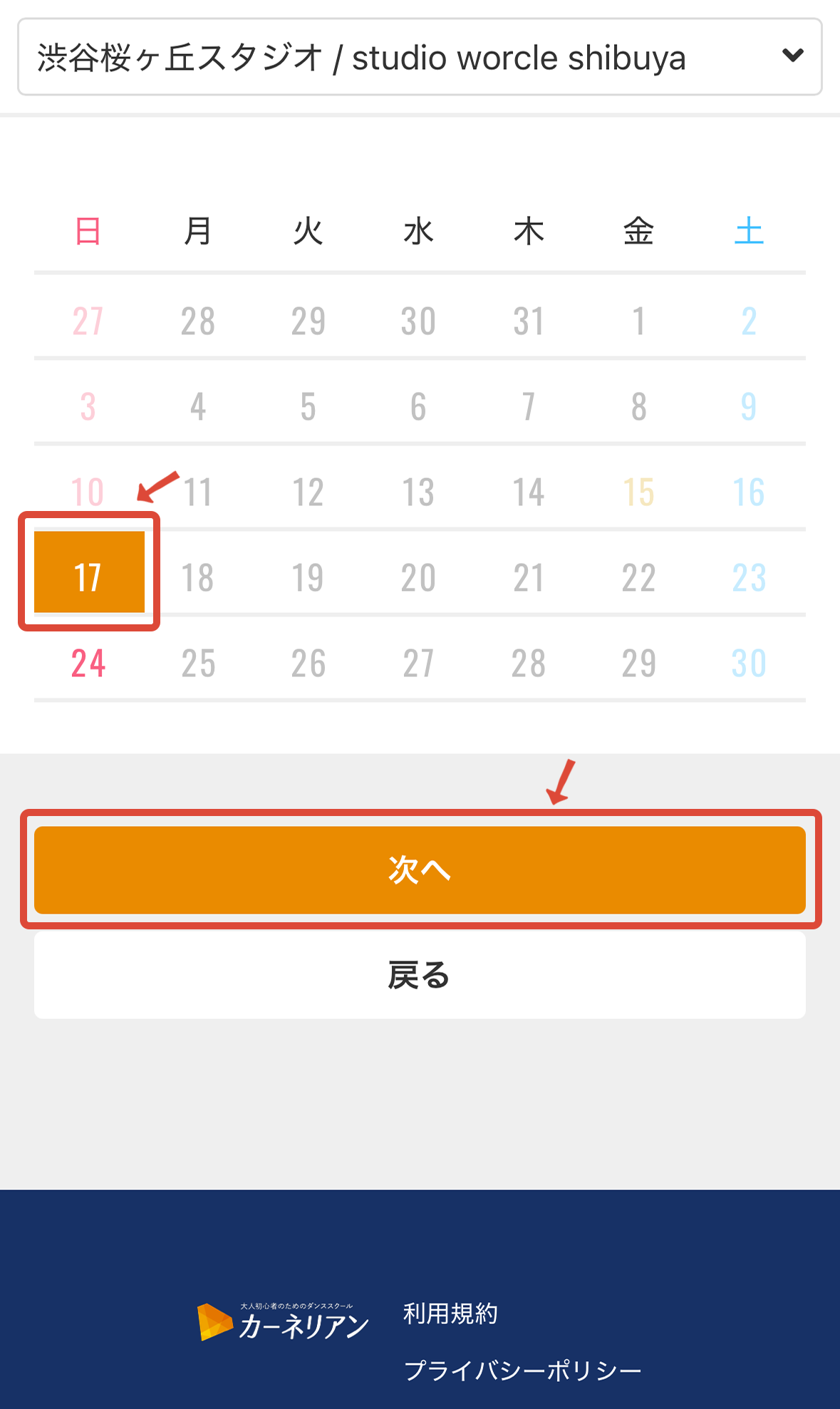The width and height of the screenshot is (840, 1409).
Task: Tap the 次へ next button
Action: (x=419, y=869)
